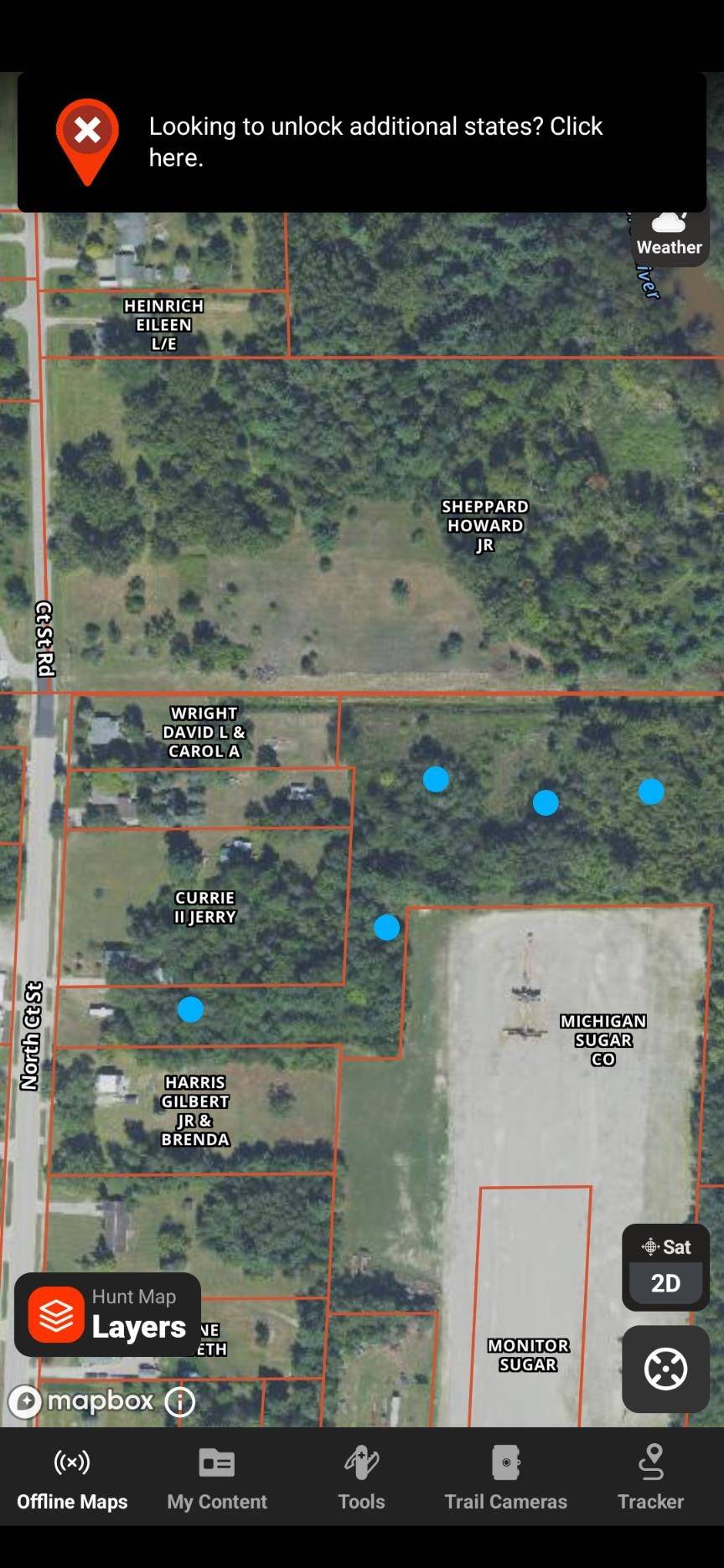
Task: Enable Sat satellite view
Action: (x=665, y=1246)
